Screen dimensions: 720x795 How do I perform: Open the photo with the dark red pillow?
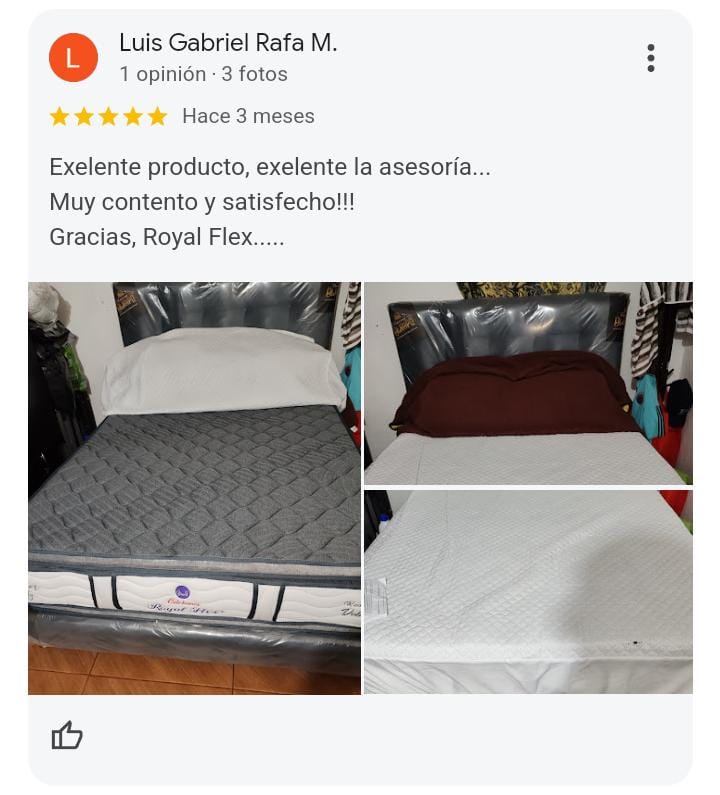click(x=528, y=384)
